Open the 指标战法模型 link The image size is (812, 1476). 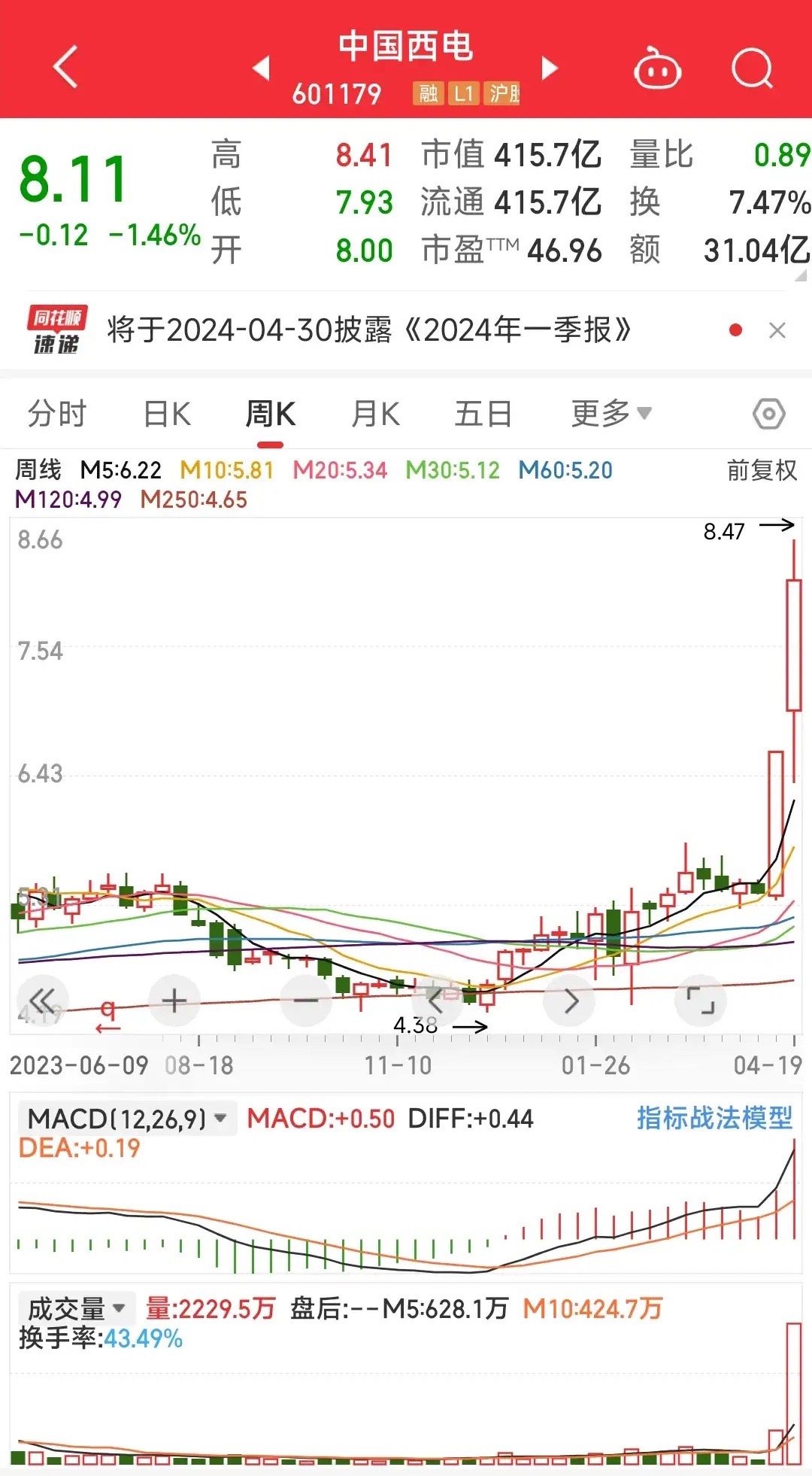[715, 1118]
